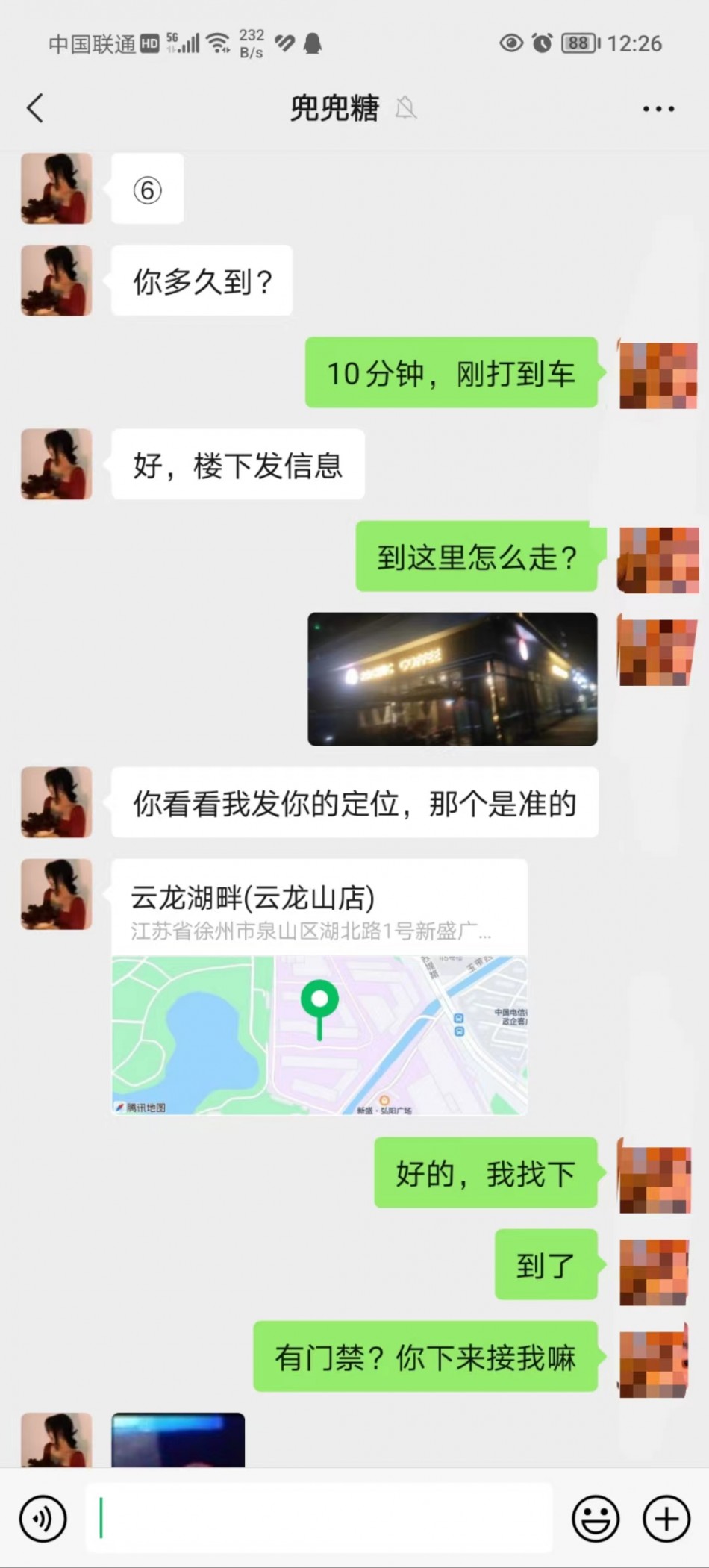View the sent night street photo

452,678
